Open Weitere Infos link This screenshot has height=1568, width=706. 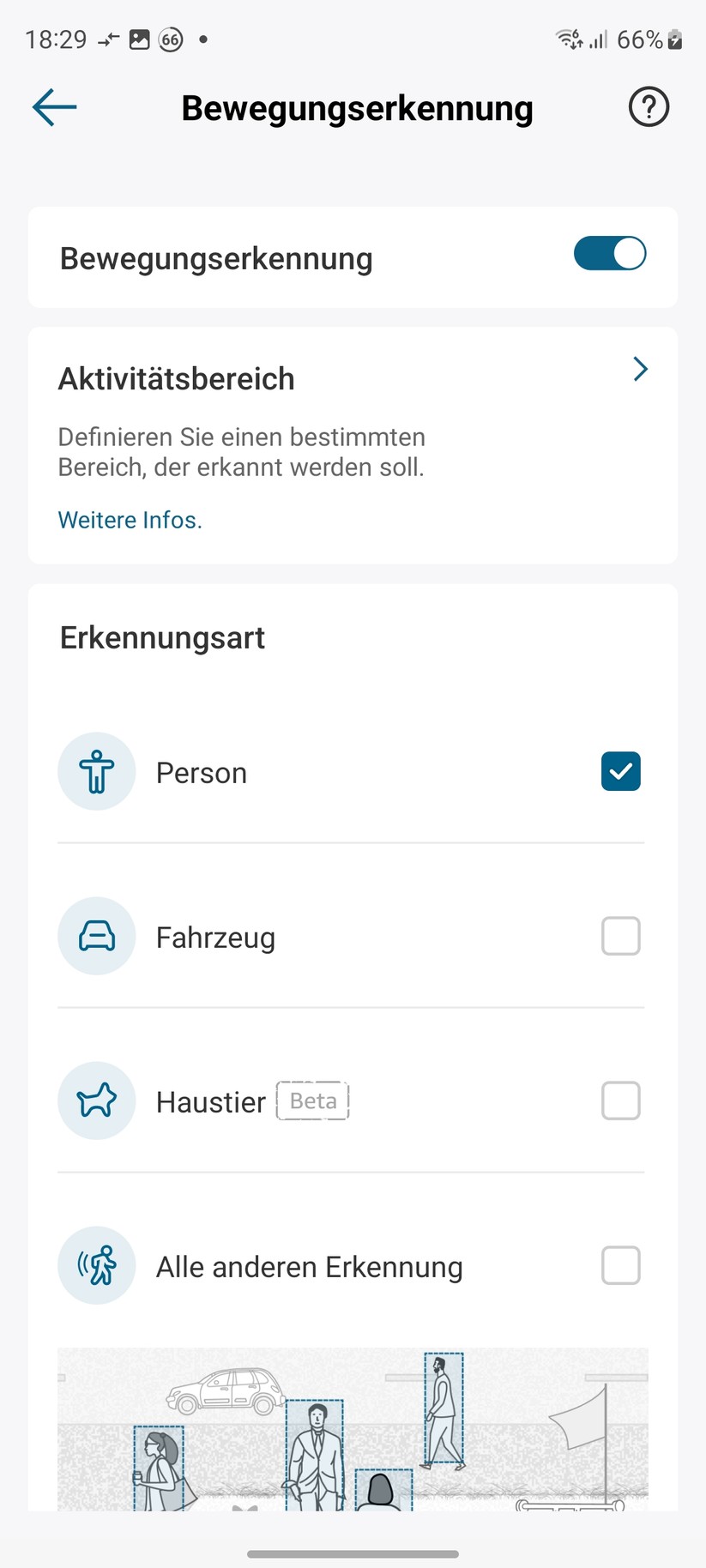point(130,520)
